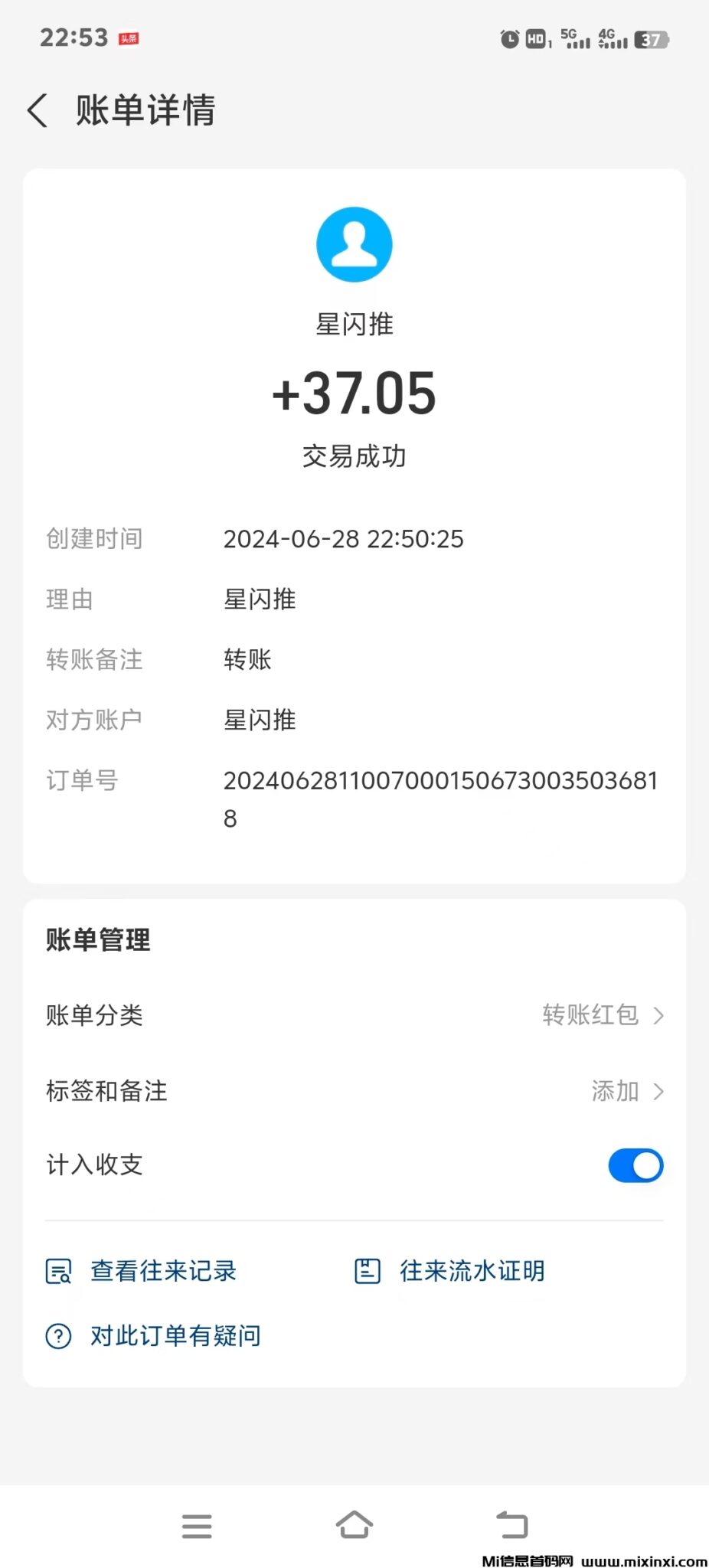Viewport: 709px width, 1568px height.
Task: Tap the 添加 option for tags
Action: [x=613, y=1091]
